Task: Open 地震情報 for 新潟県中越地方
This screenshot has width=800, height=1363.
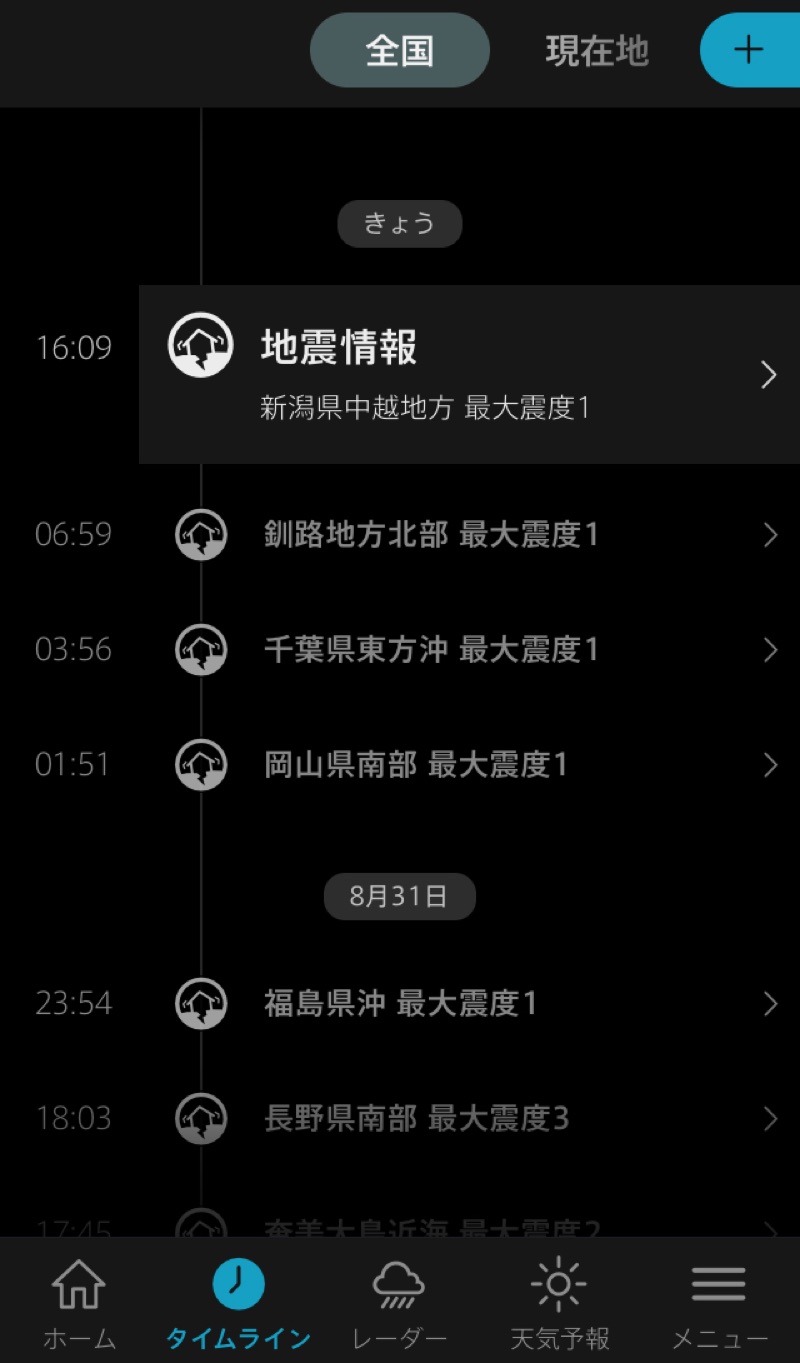Action: [469, 374]
